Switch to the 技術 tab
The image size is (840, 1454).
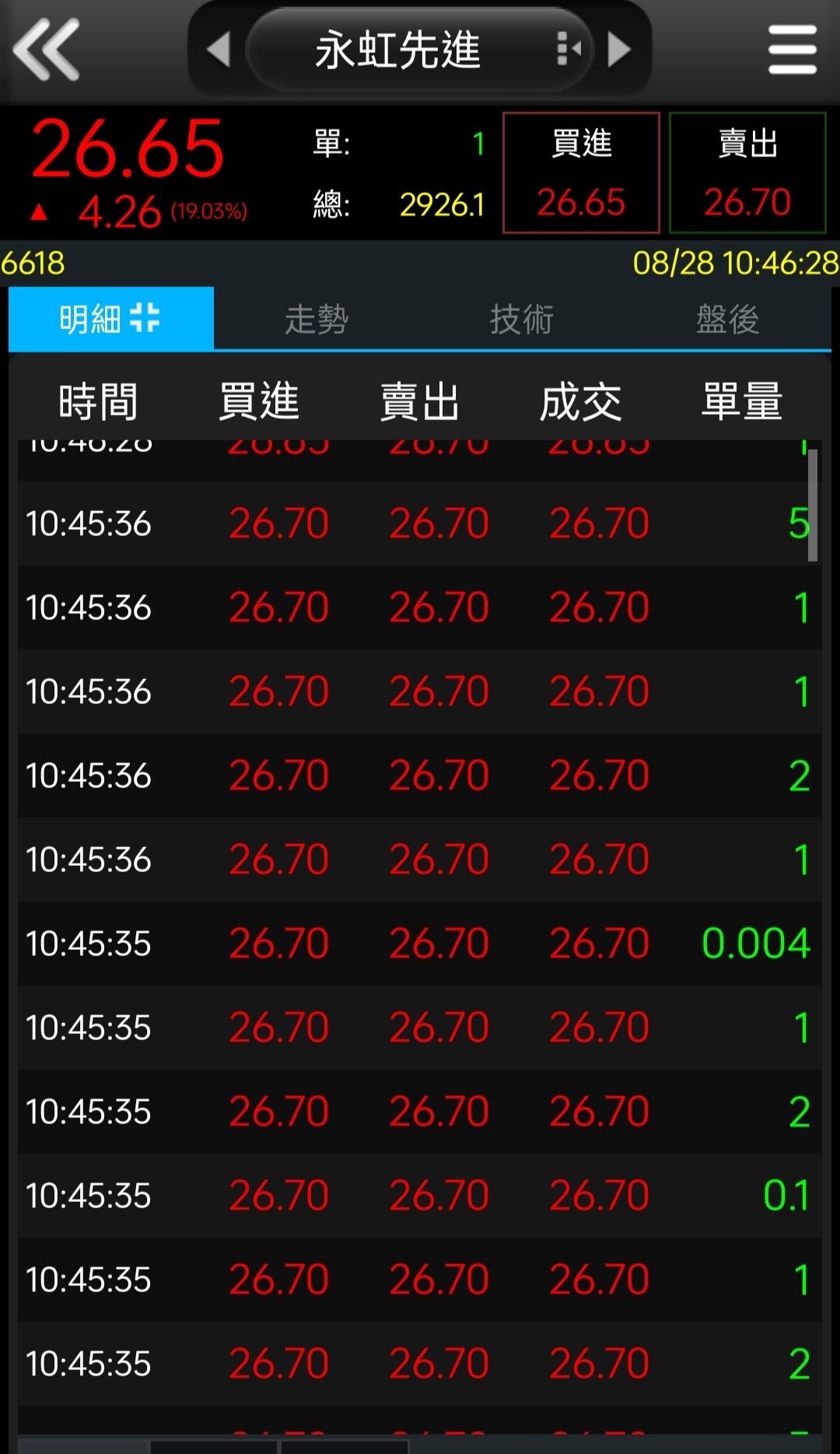click(521, 319)
